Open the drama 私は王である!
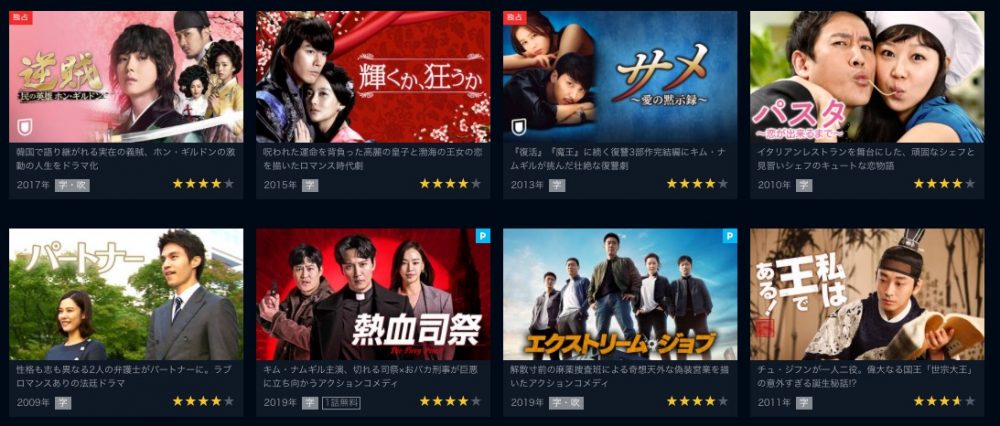The image size is (1000, 426). 867,295
